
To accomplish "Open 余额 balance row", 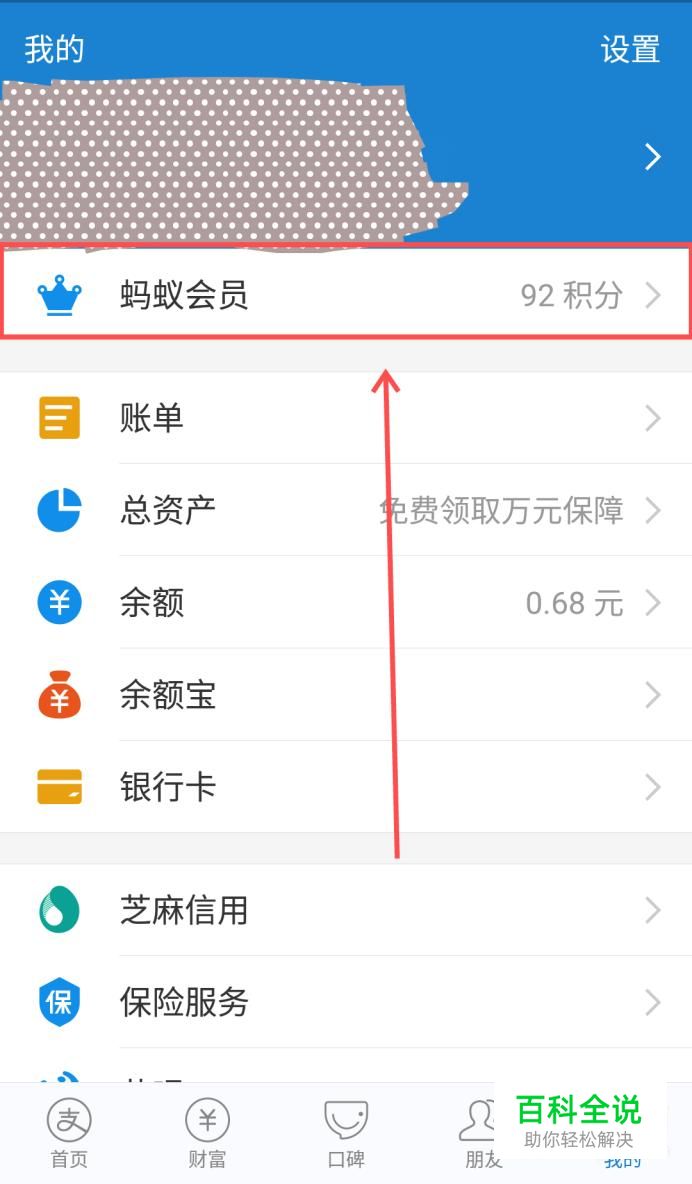I will [x=346, y=602].
